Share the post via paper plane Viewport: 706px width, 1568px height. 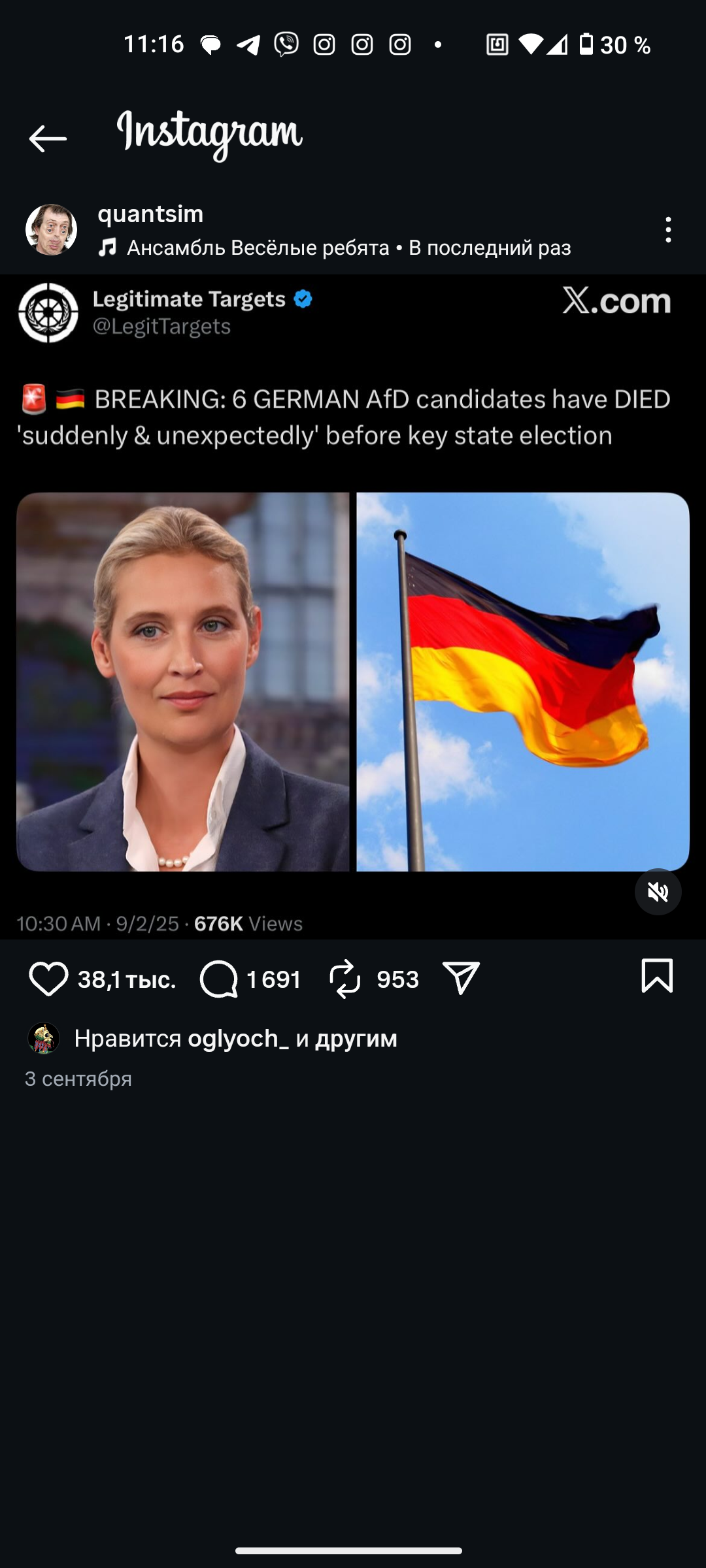pos(462,979)
